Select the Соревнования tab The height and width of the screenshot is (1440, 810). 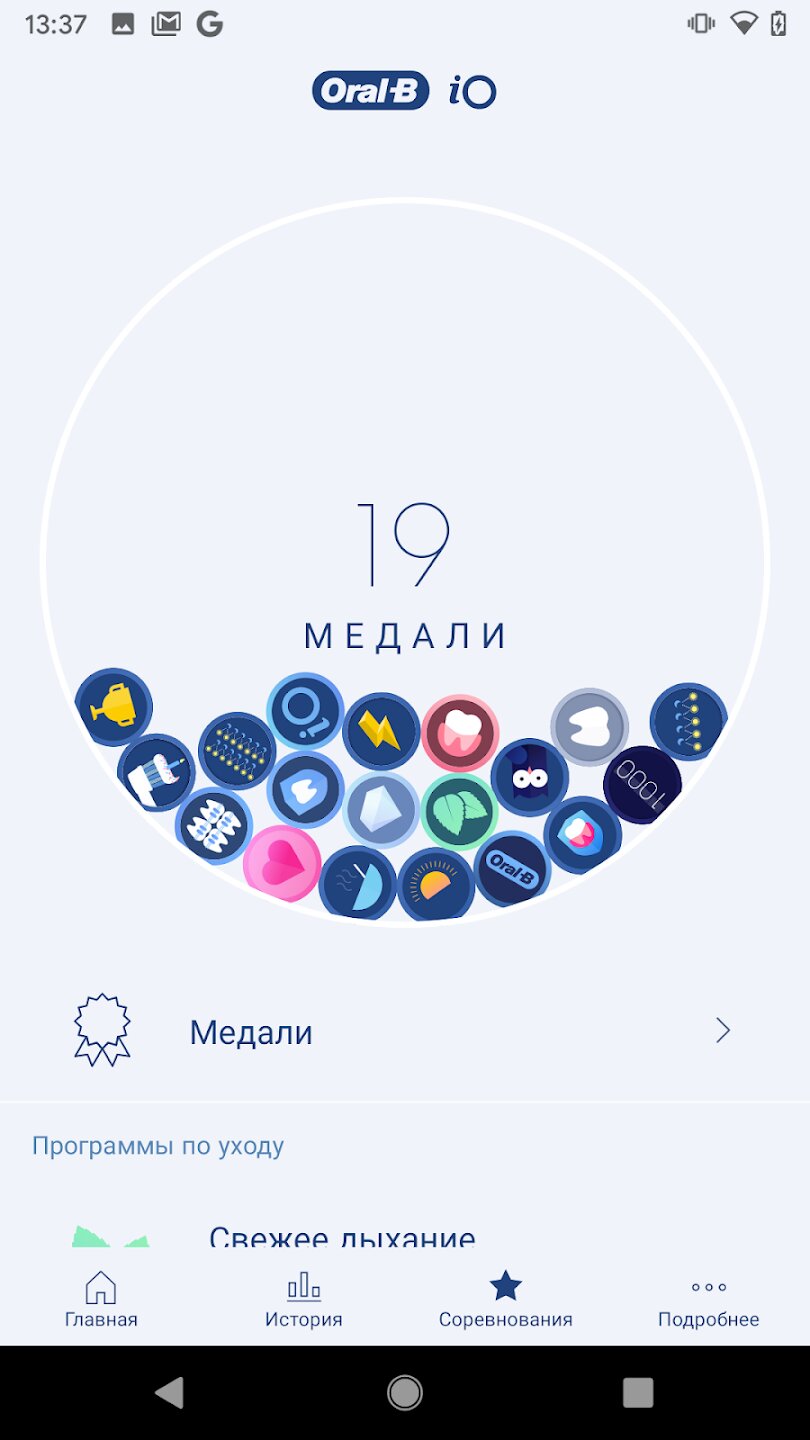[505, 1300]
